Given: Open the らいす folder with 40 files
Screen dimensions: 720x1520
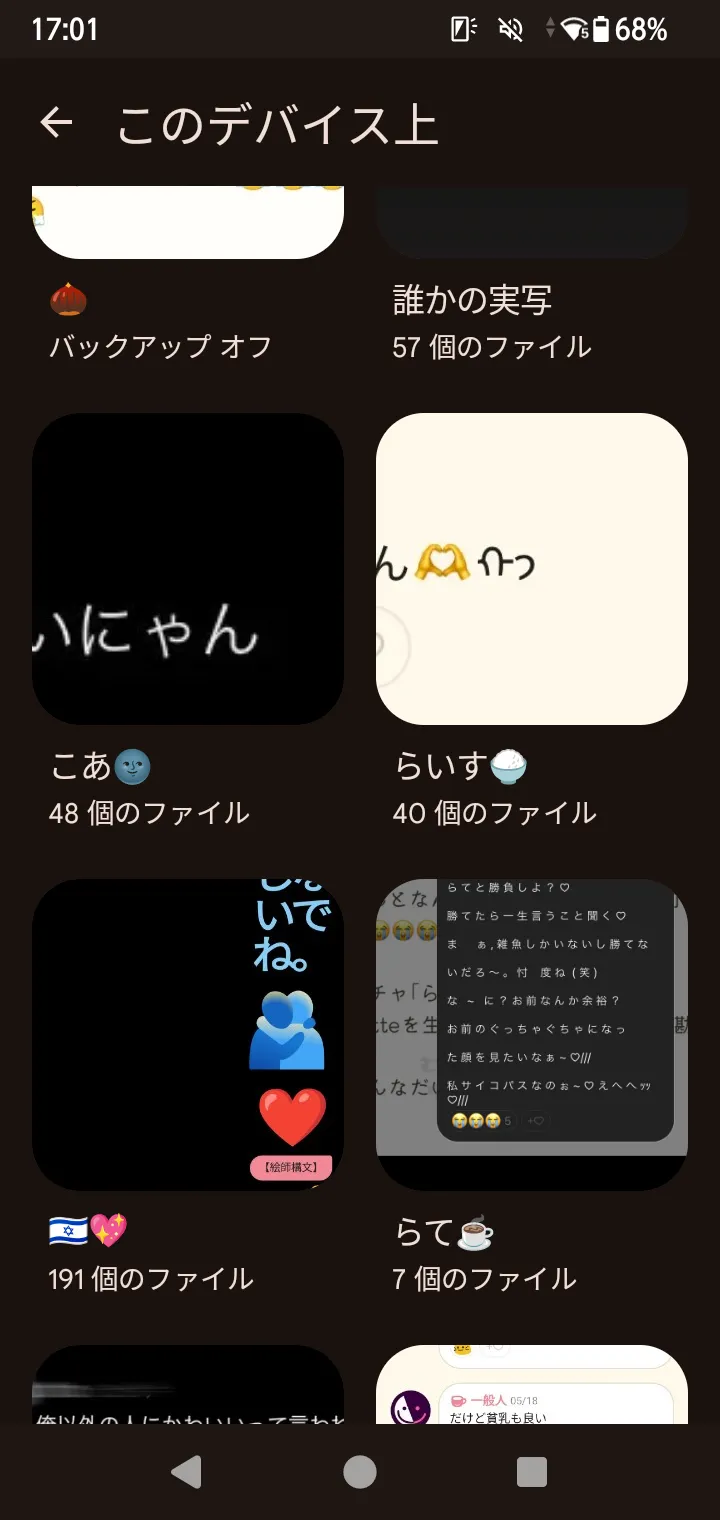Looking at the screenshot, I should [x=531, y=568].
